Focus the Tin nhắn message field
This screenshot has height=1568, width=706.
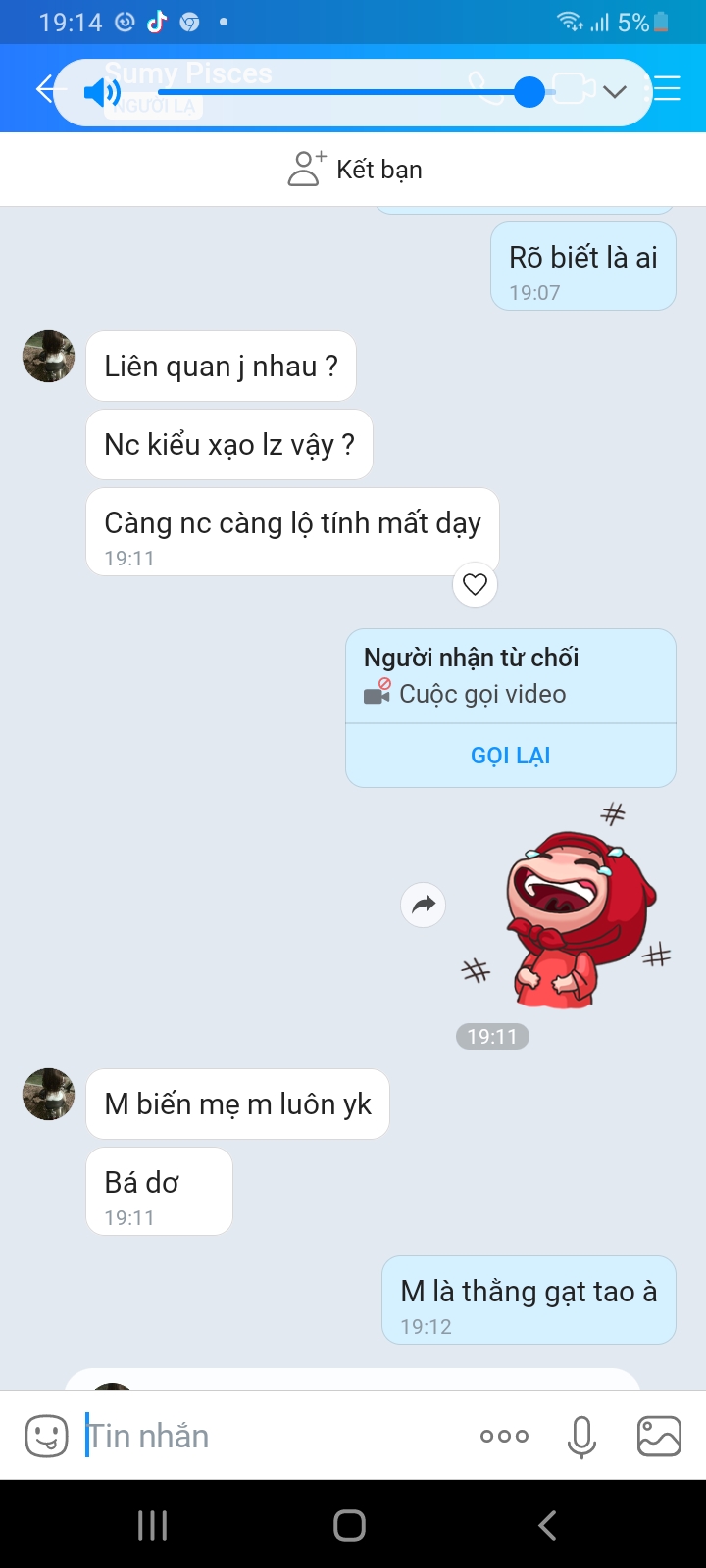(275, 1437)
